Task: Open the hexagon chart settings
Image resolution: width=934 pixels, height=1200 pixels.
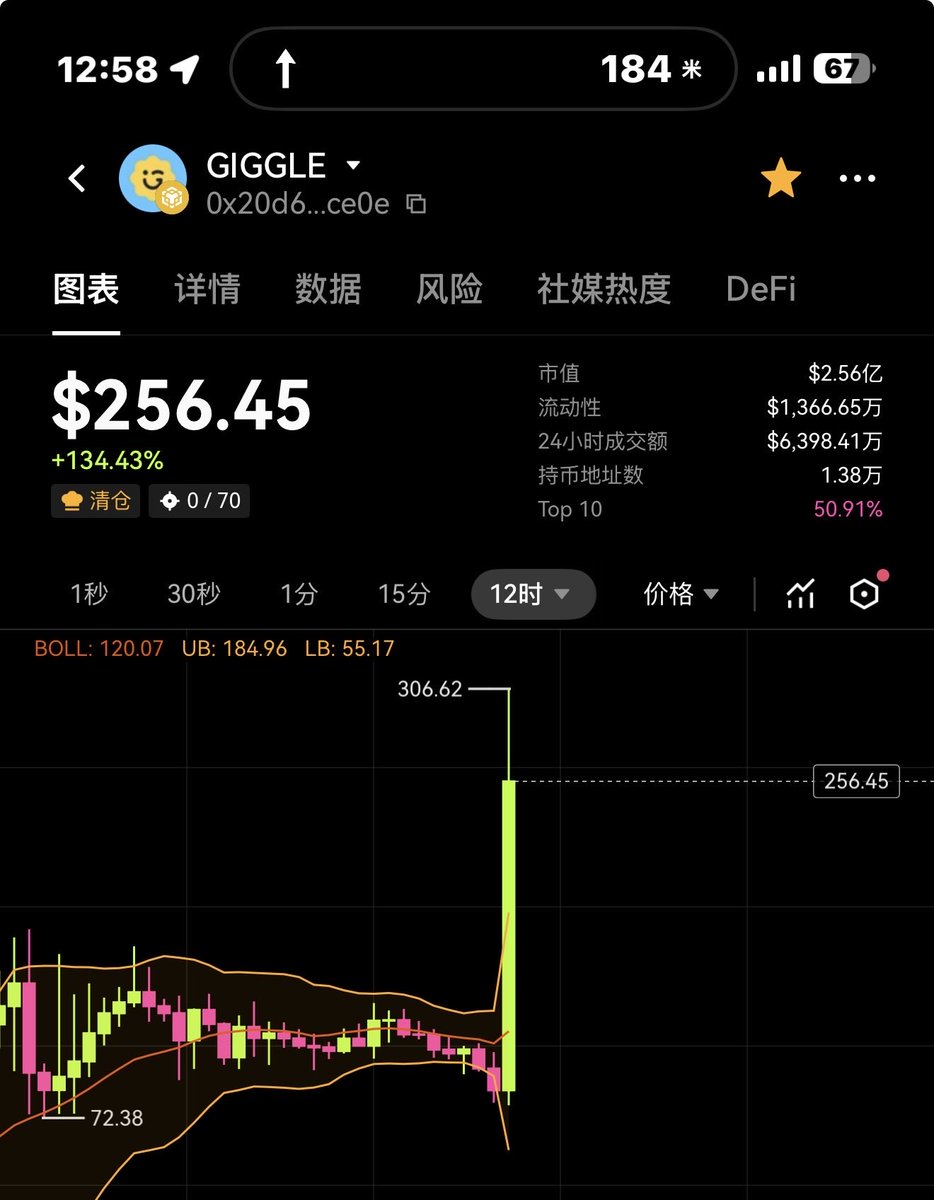Action: point(864,594)
